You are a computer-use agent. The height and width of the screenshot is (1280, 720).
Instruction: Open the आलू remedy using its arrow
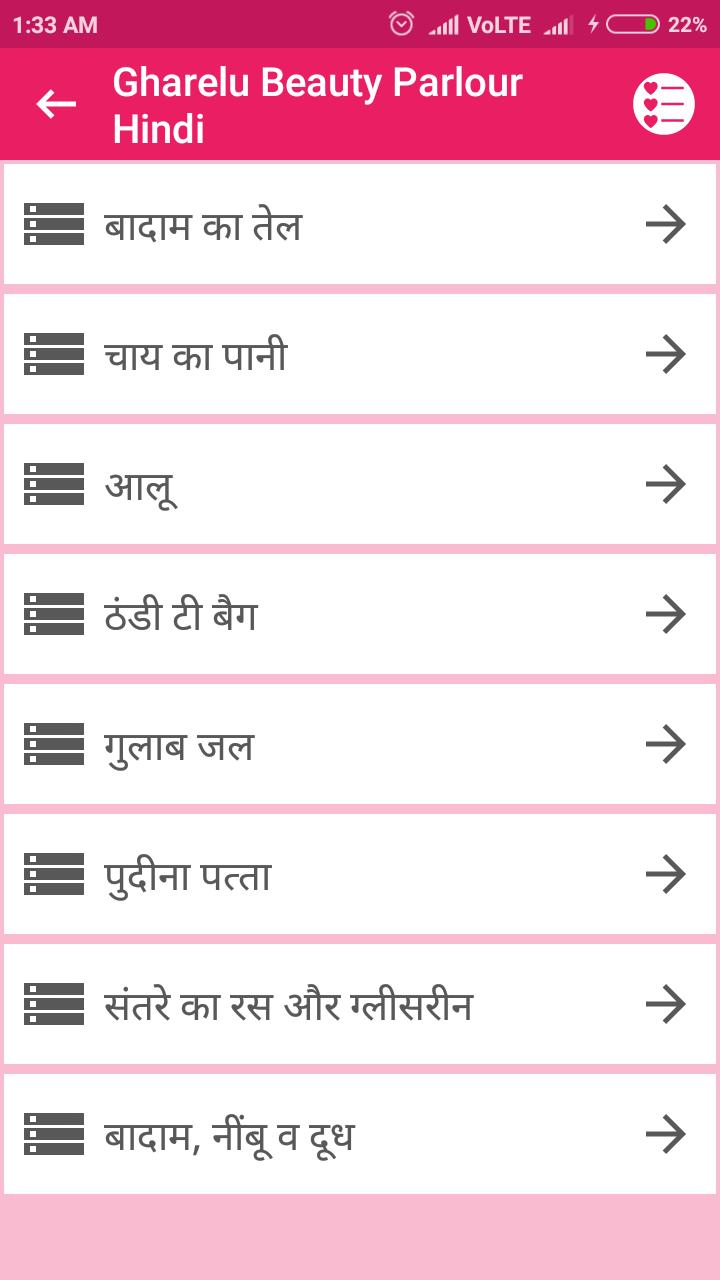pos(665,485)
